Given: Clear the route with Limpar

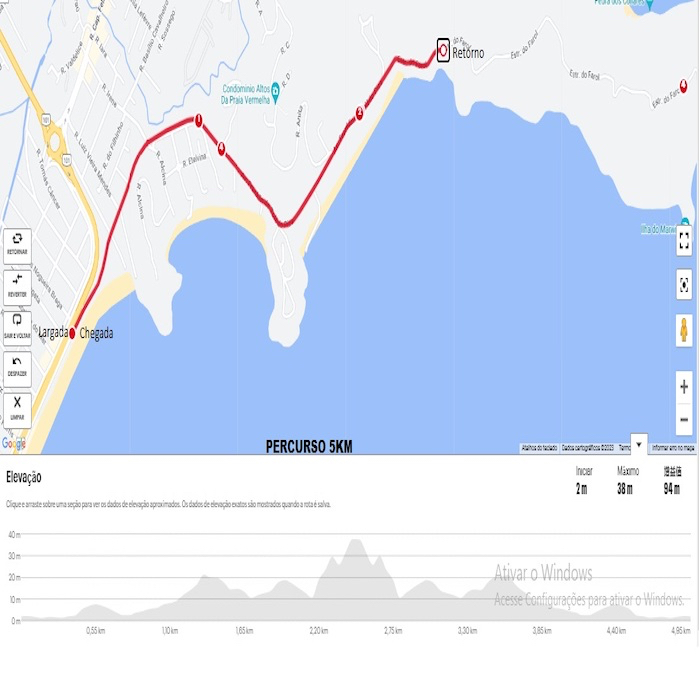Looking at the screenshot, I should click(x=17, y=408).
